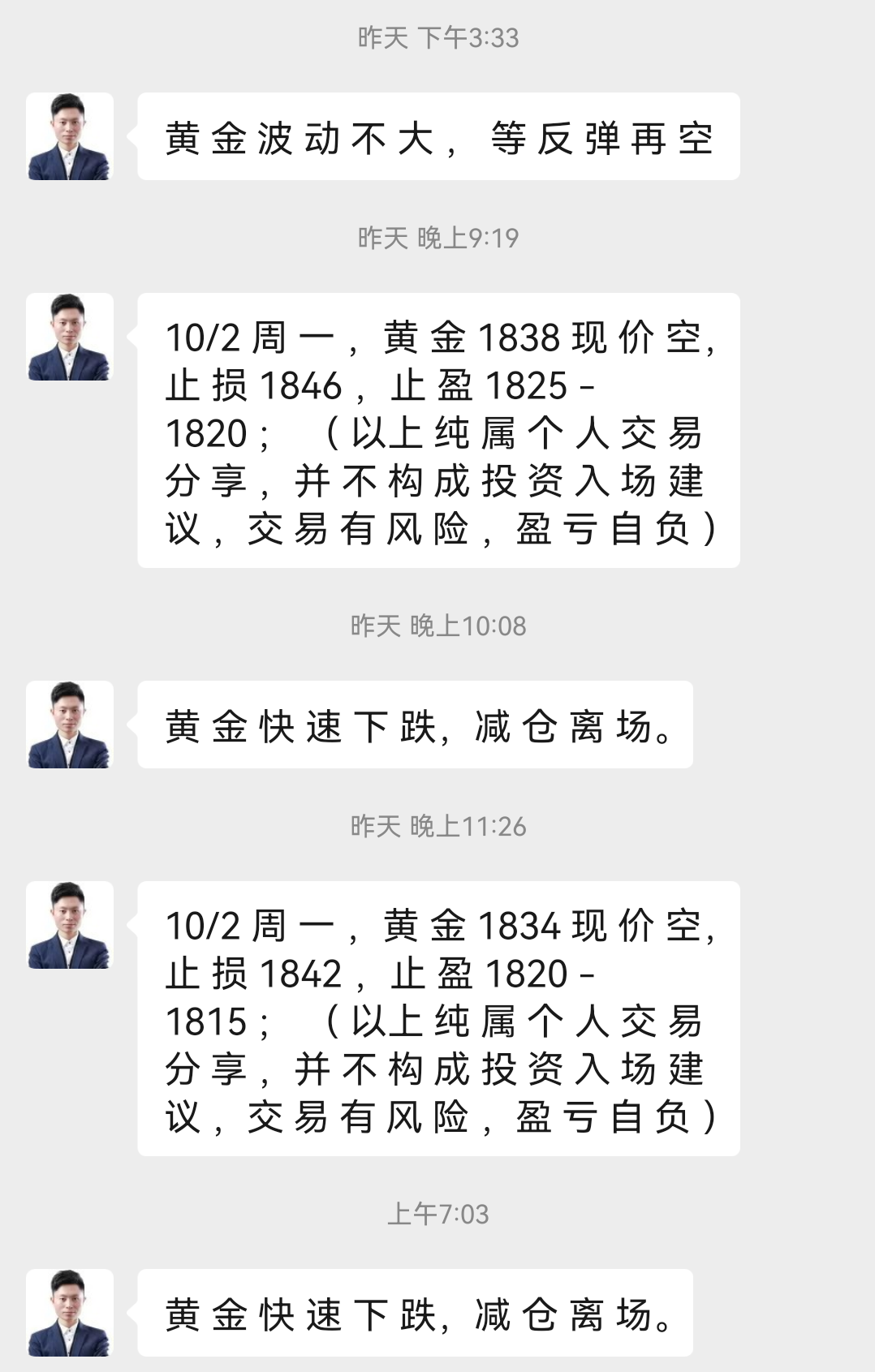Open sender avatar beside "黄金波动不大" message
This screenshot has height=1372, width=875.
pyautogui.click(x=70, y=136)
